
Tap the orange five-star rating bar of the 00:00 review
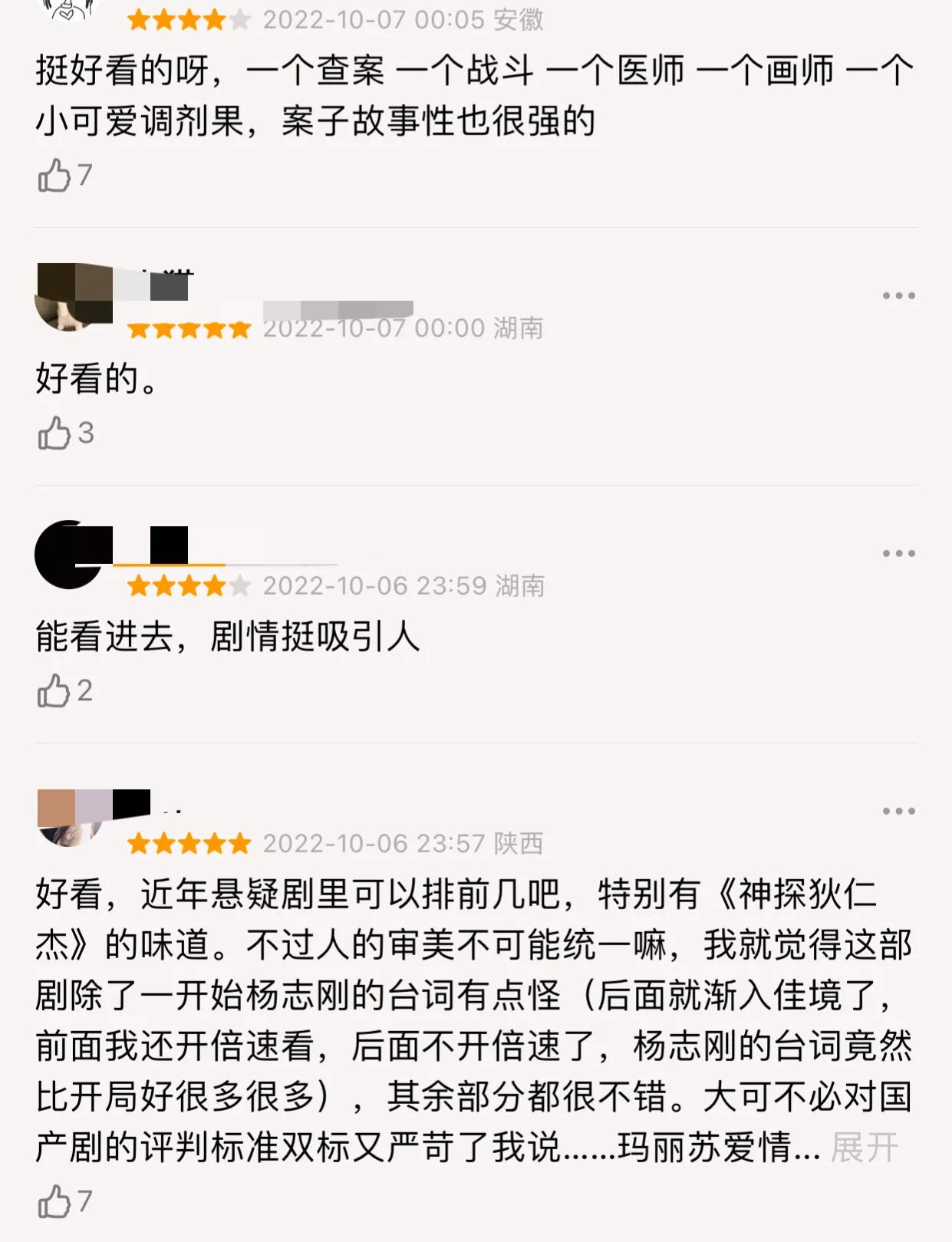187,329
